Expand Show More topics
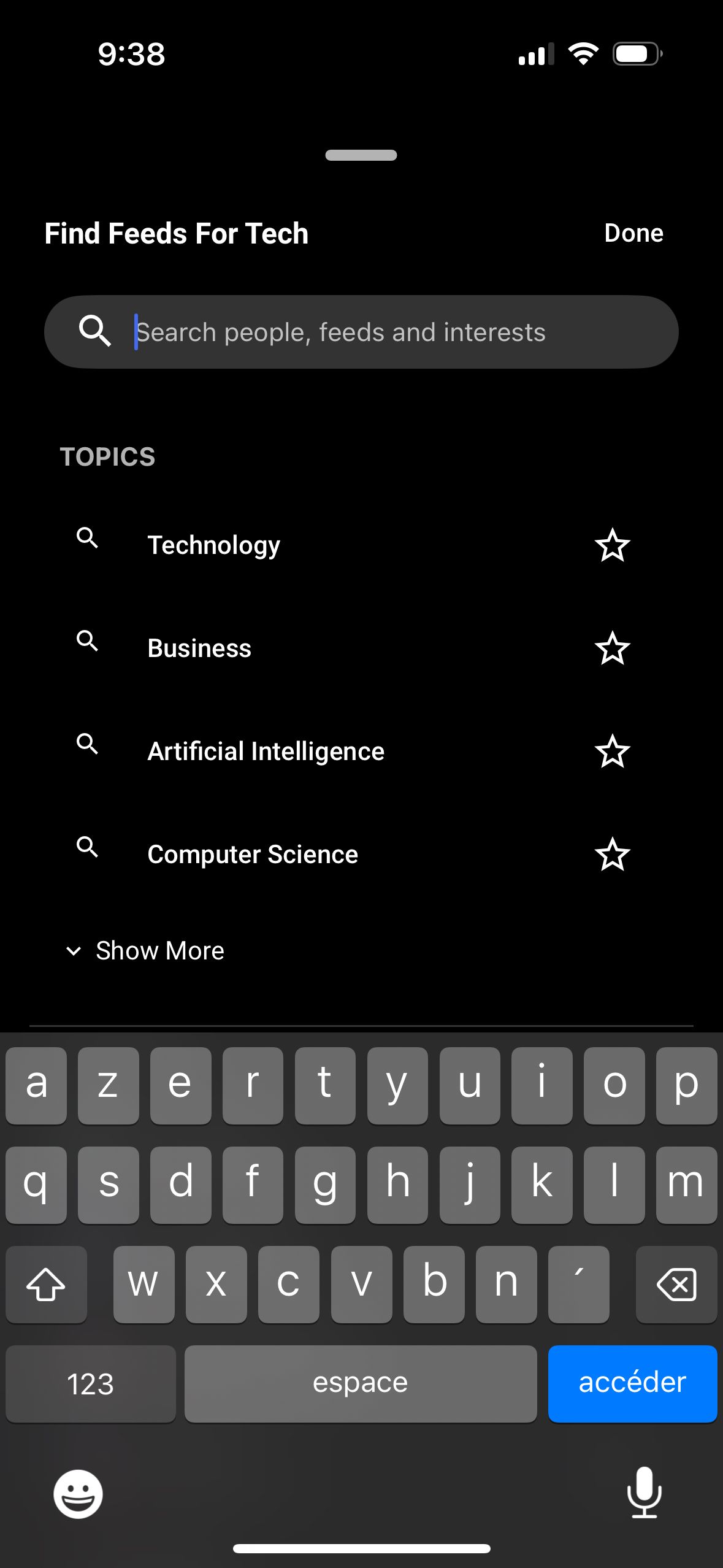 (146, 950)
